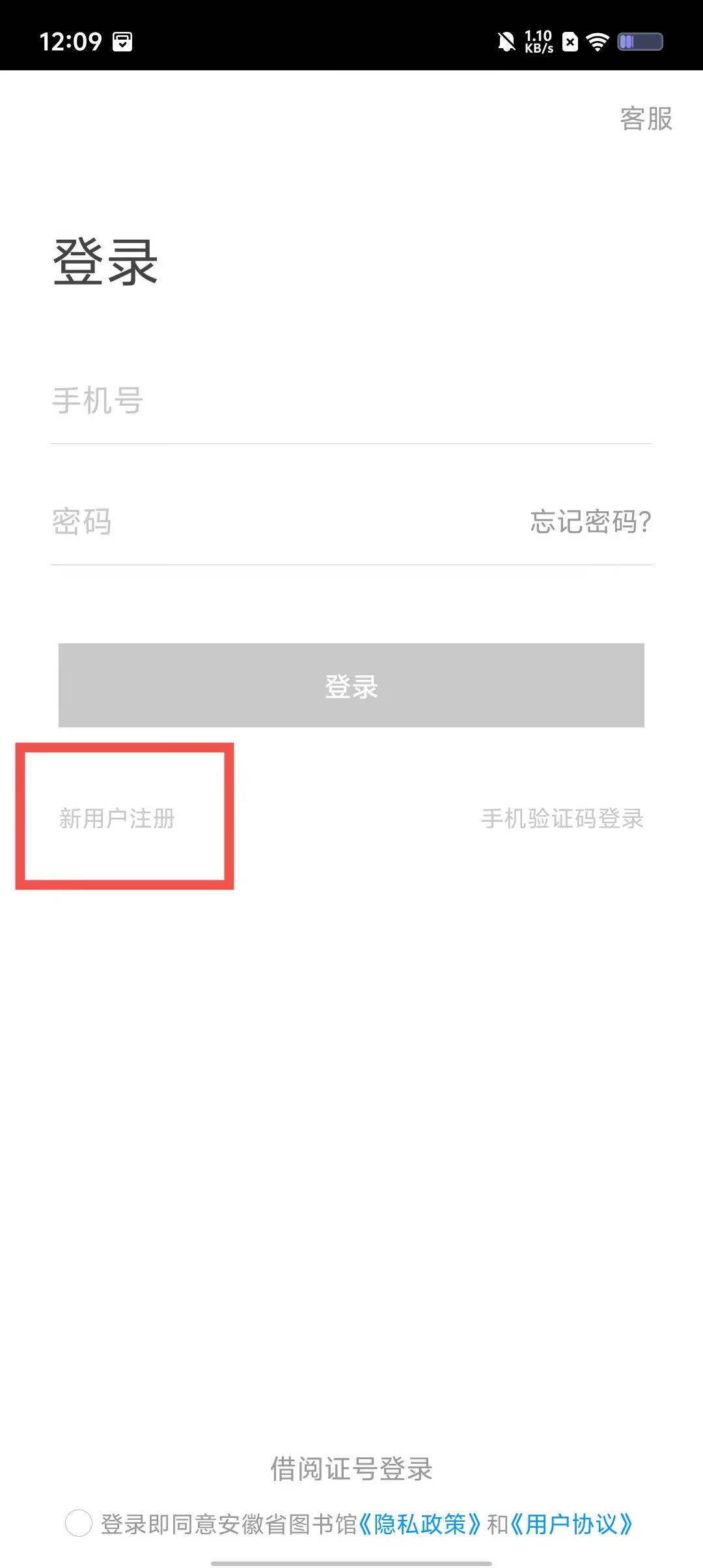Choose 借阅证号登录 login method
The height and width of the screenshot is (1568, 703).
(x=351, y=1470)
